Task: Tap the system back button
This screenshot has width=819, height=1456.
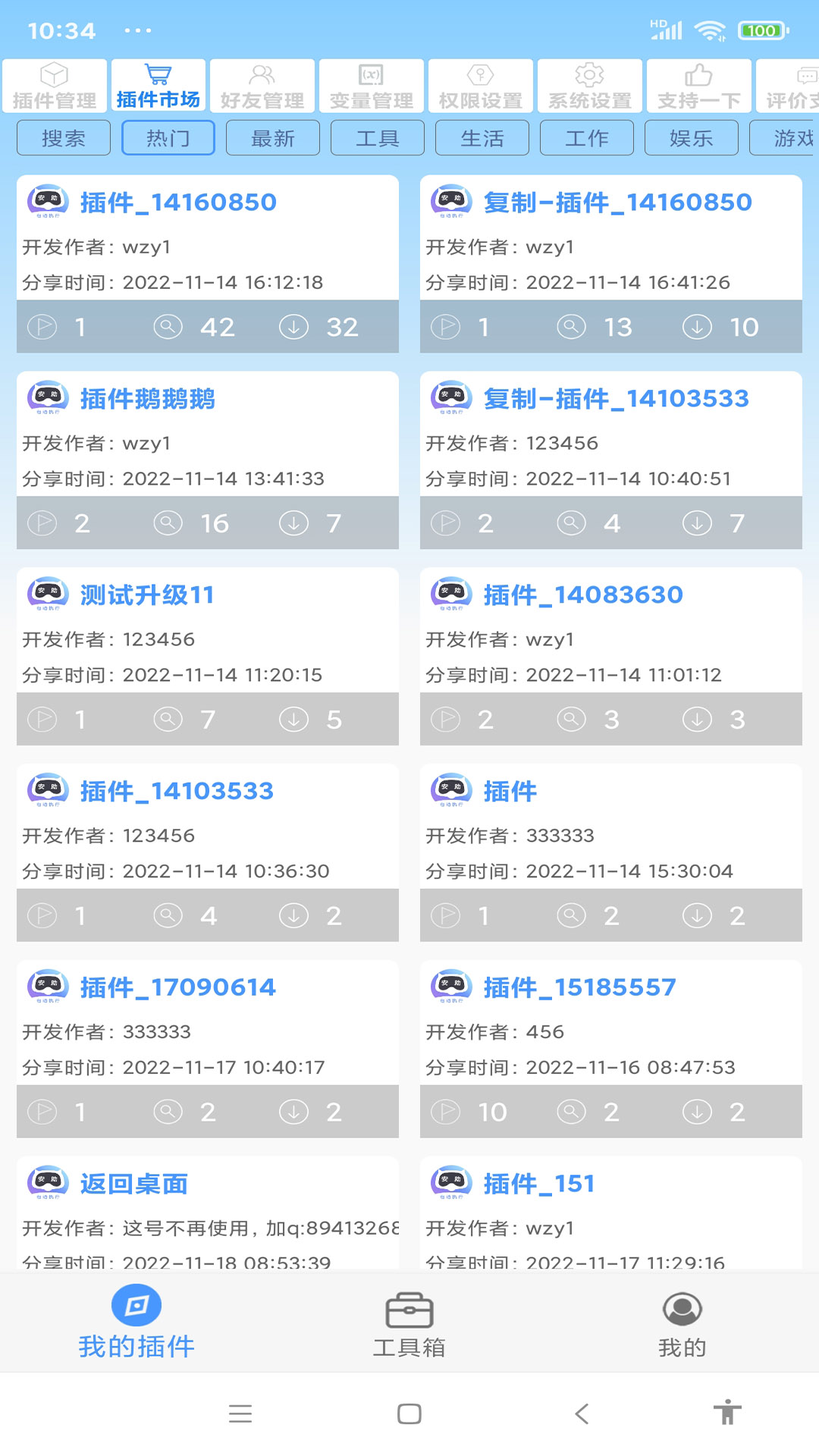Action: [582, 1414]
